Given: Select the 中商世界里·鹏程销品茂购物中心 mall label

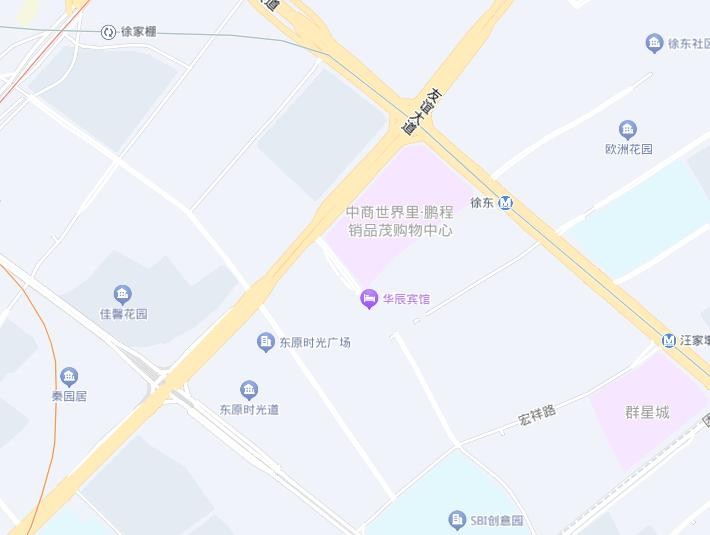Looking at the screenshot, I should tap(400, 222).
